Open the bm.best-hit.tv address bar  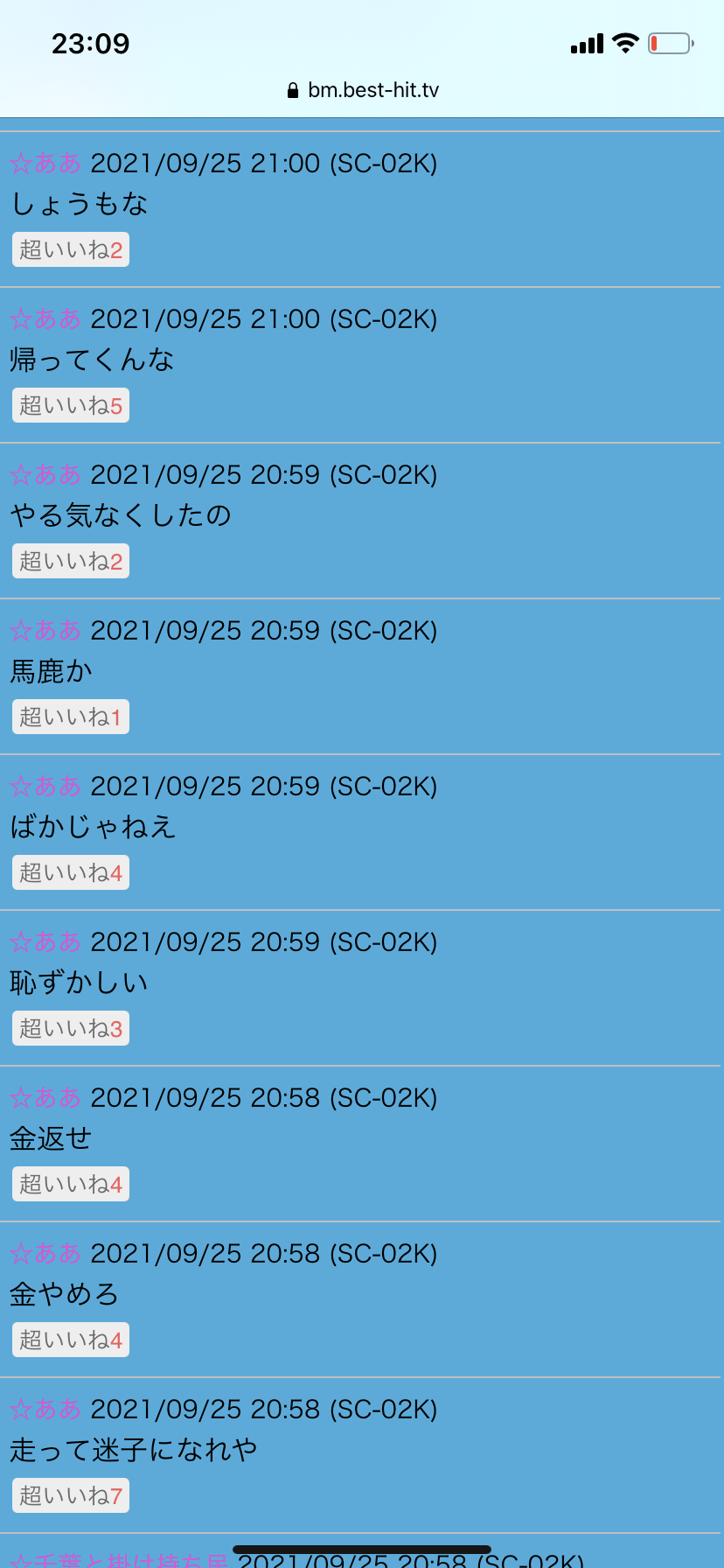coord(363,90)
